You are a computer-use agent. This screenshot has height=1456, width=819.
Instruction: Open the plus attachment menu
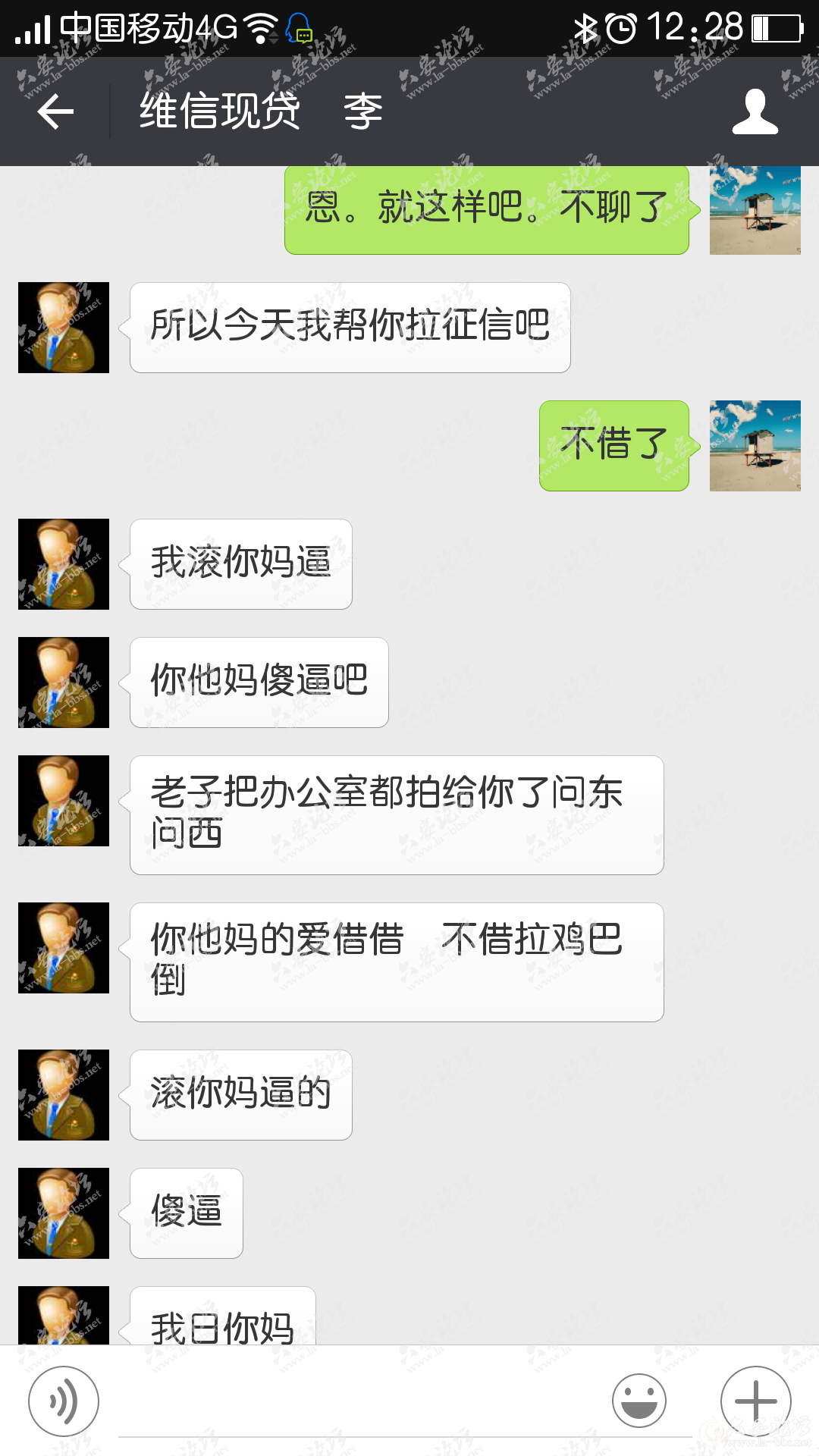pyautogui.click(x=755, y=1401)
